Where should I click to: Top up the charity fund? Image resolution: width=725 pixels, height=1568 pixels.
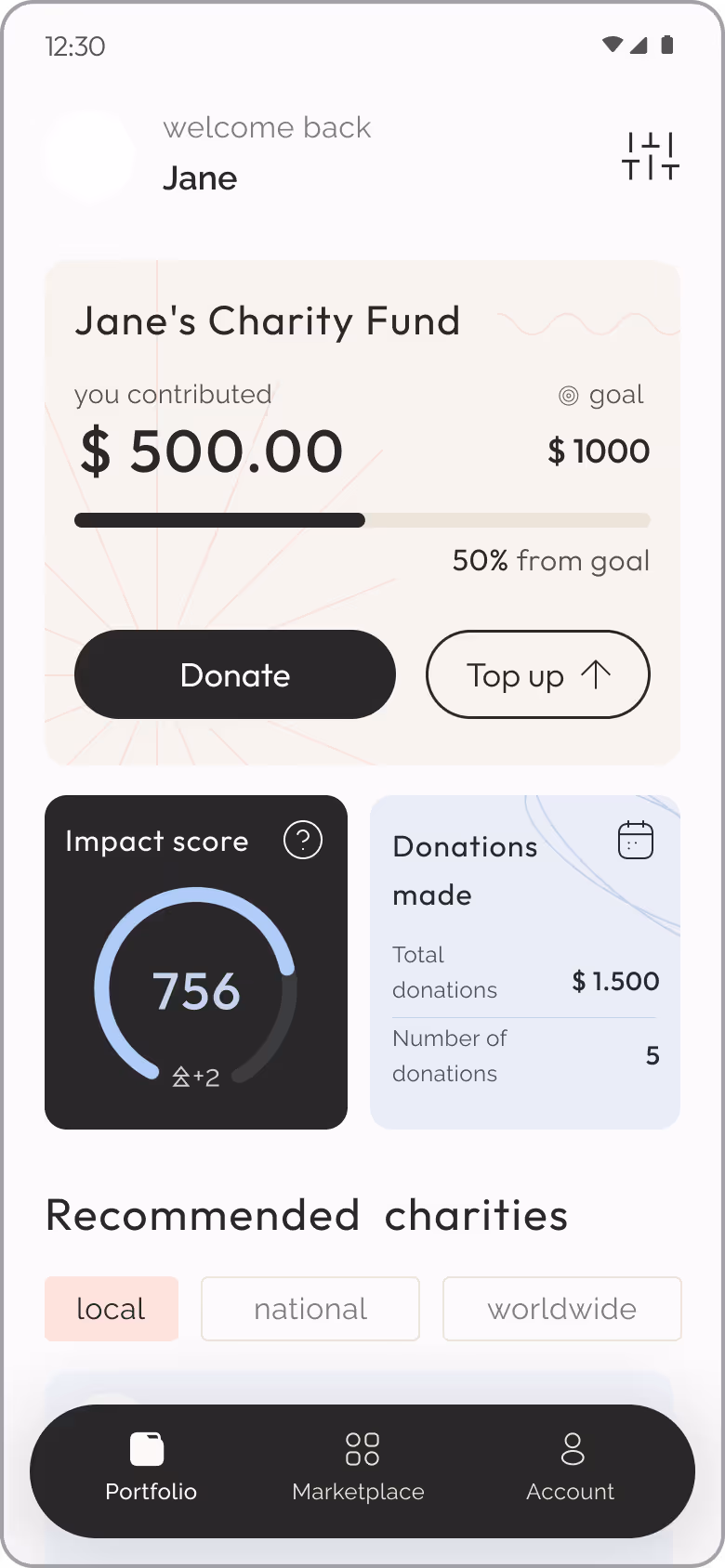[538, 674]
